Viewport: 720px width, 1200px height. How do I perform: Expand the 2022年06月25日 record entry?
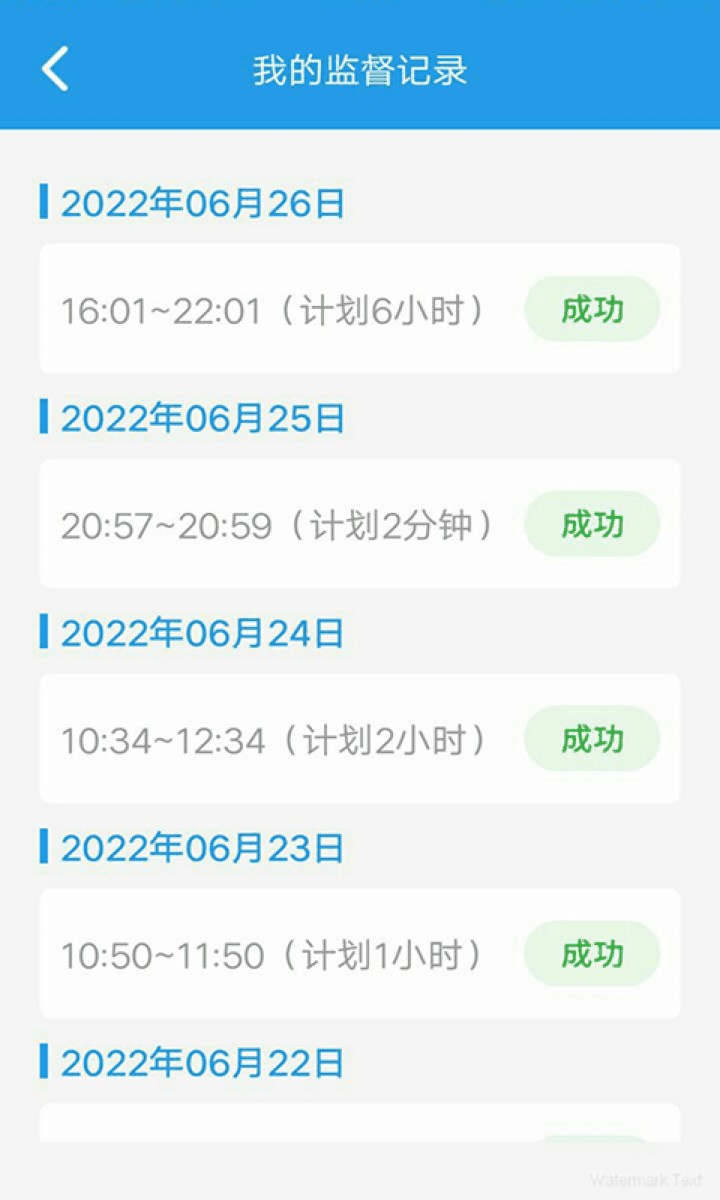[360, 524]
